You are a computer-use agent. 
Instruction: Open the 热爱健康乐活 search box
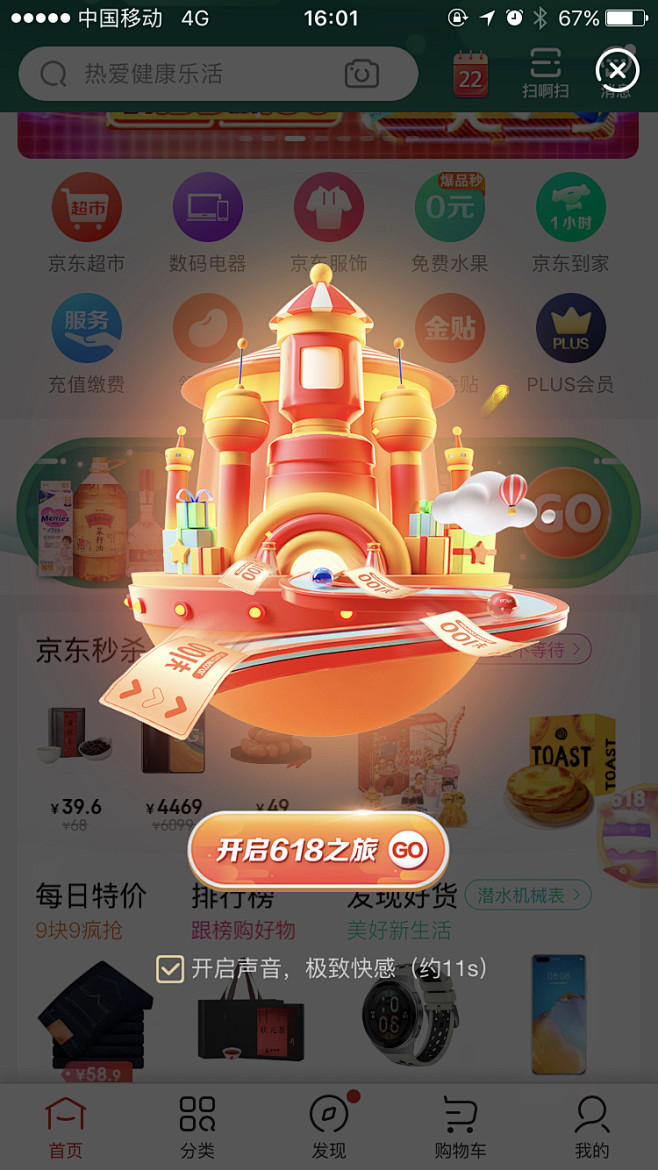(x=218, y=74)
